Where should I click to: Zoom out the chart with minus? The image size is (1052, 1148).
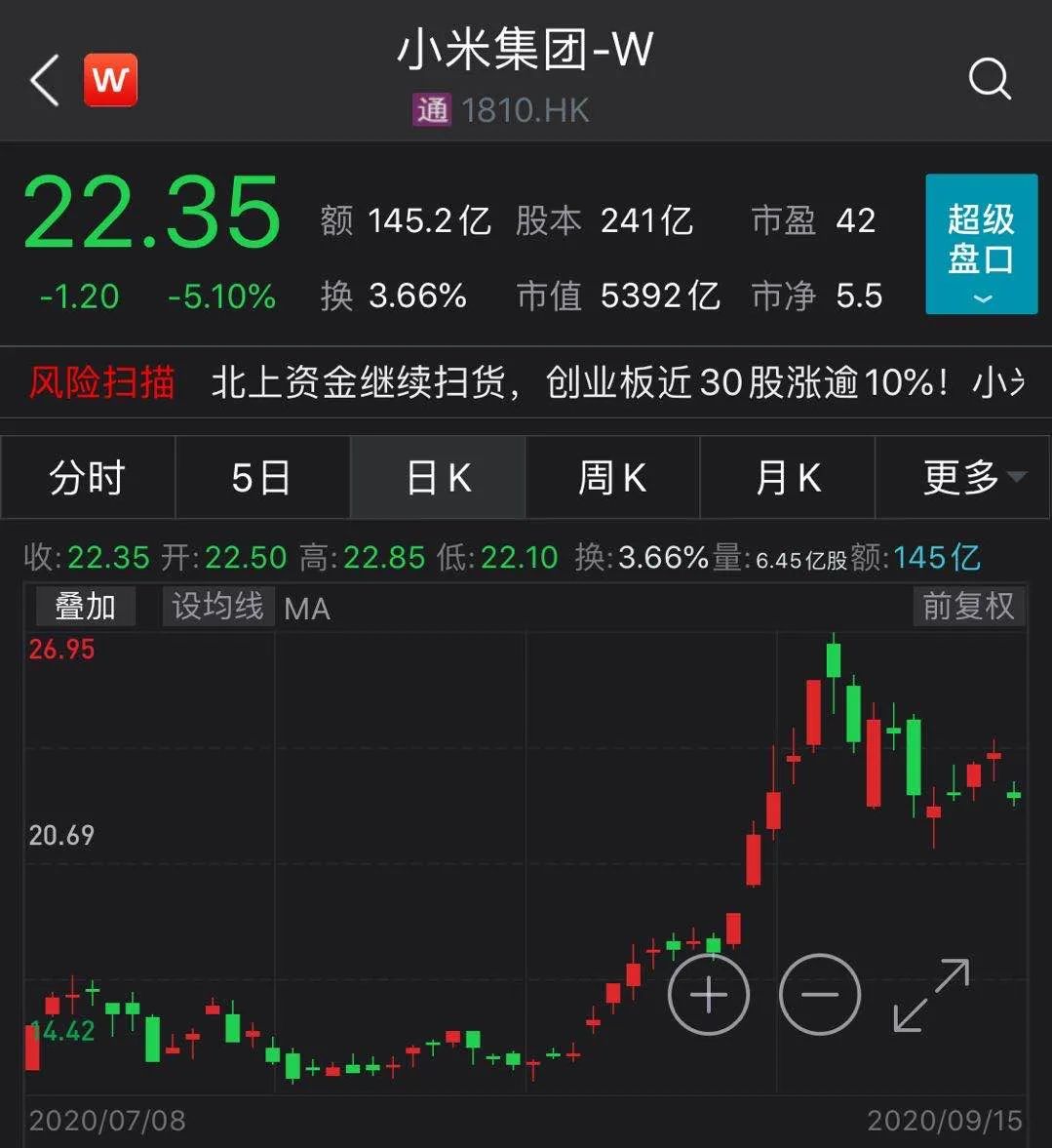(x=820, y=995)
